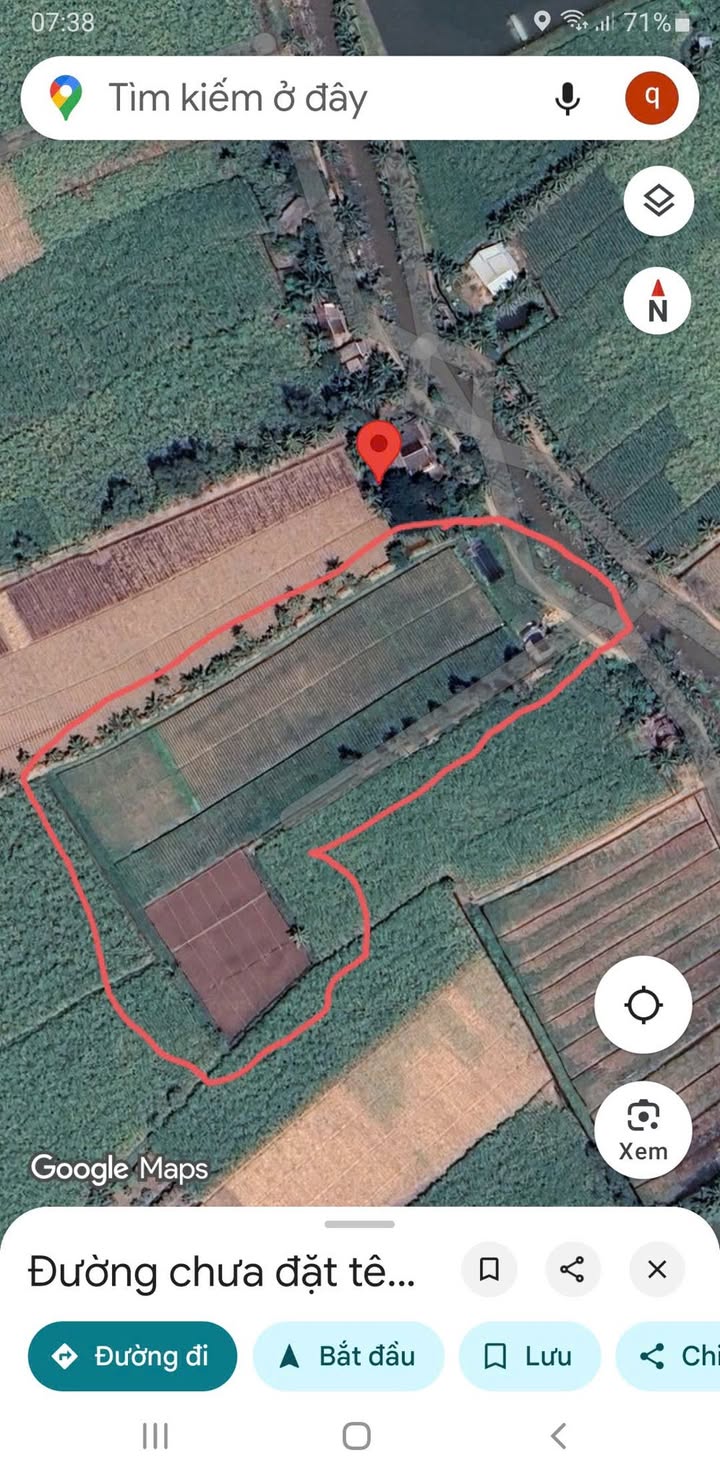
Task: Start voice search with the microphone
Action: pyautogui.click(x=568, y=98)
